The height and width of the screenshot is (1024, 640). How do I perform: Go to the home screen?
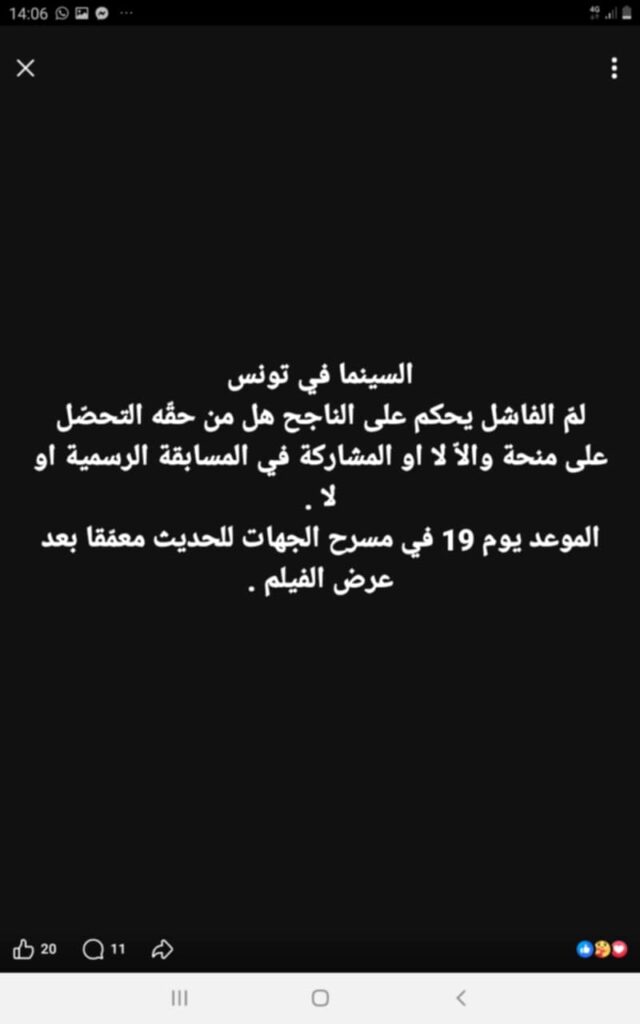click(x=320, y=997)
